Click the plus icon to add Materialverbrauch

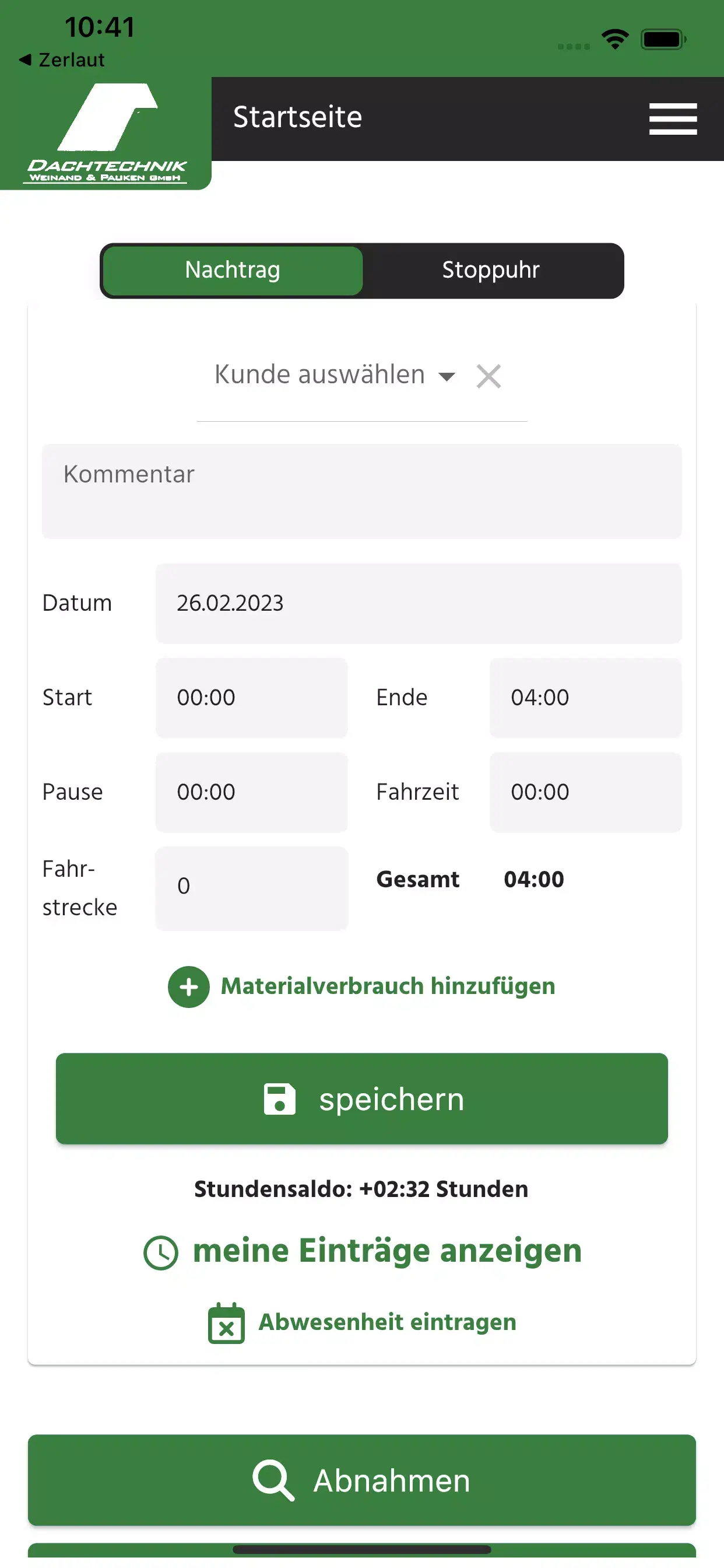point(189,986)
